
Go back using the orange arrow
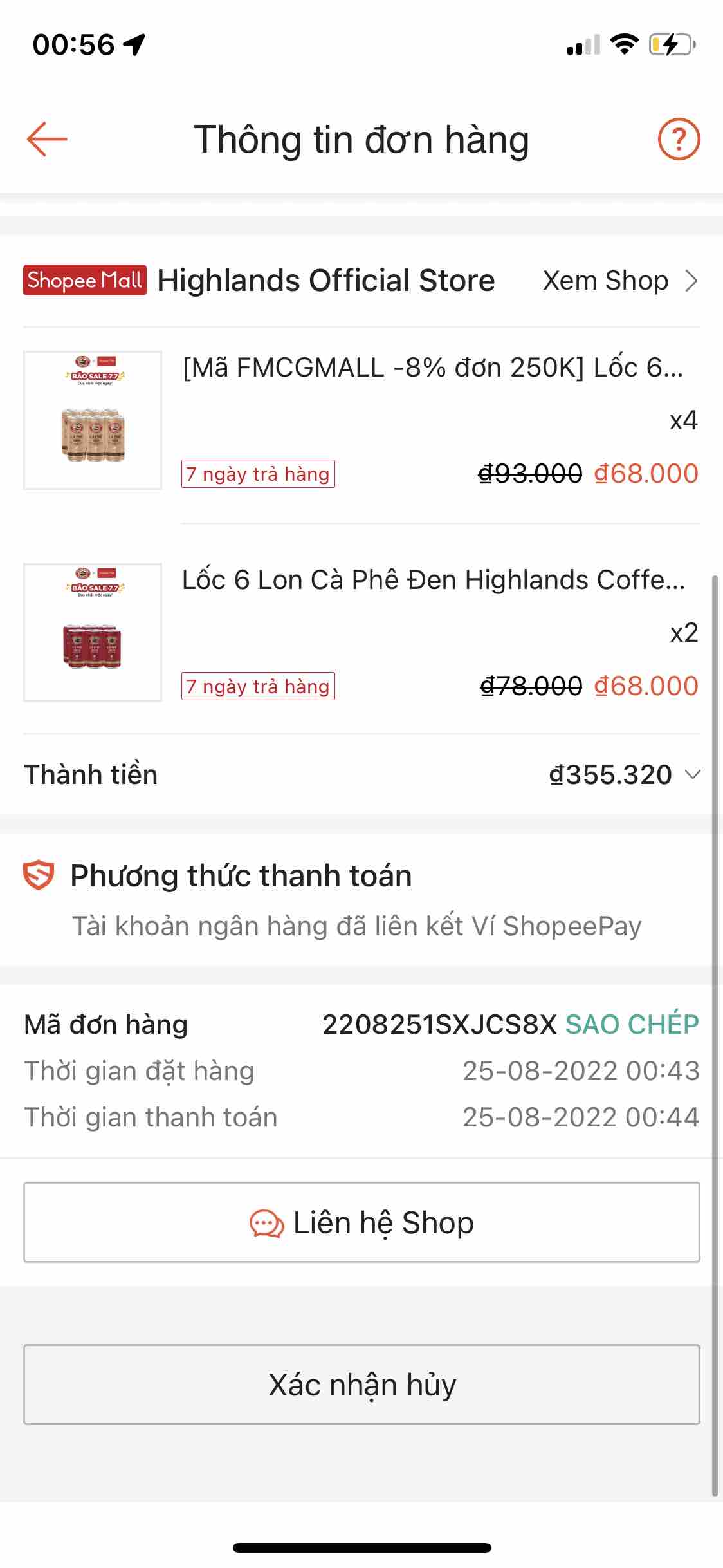click(47, 139)
